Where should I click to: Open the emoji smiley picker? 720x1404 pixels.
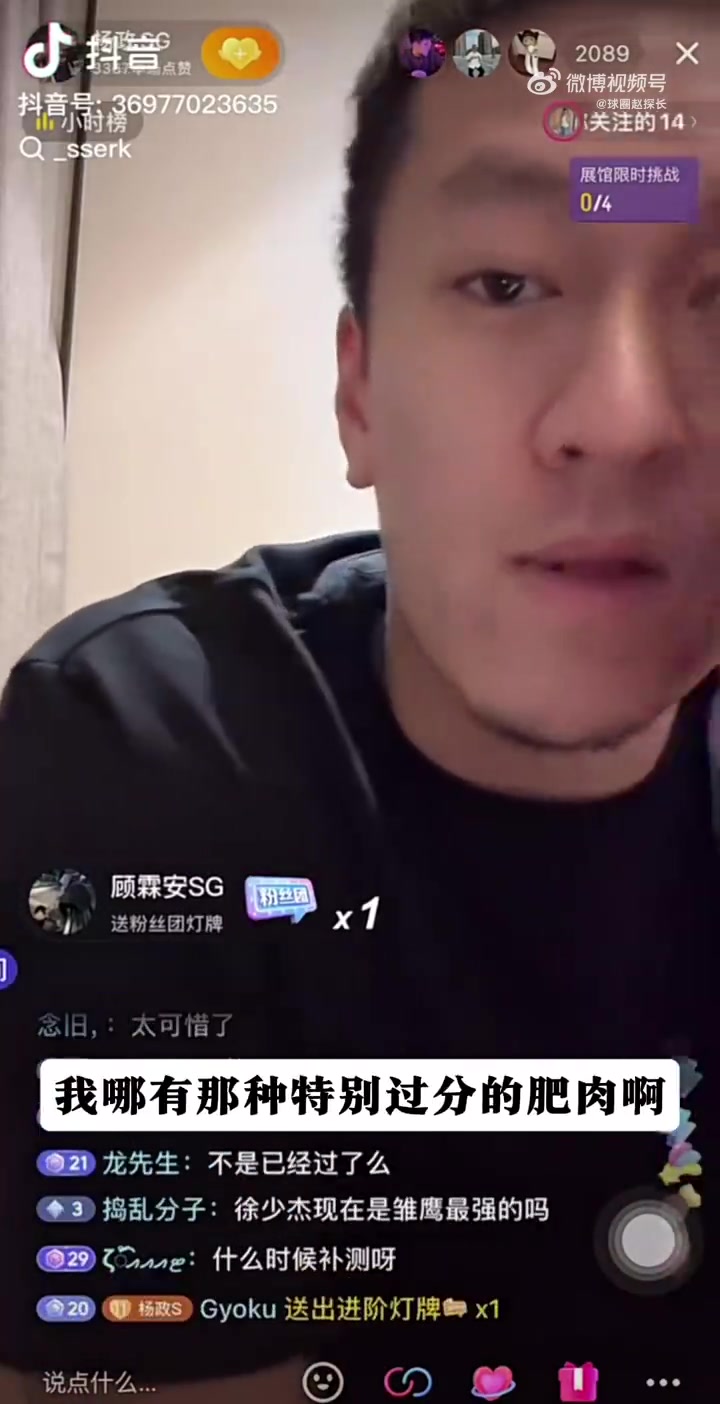coord(323,1382)
